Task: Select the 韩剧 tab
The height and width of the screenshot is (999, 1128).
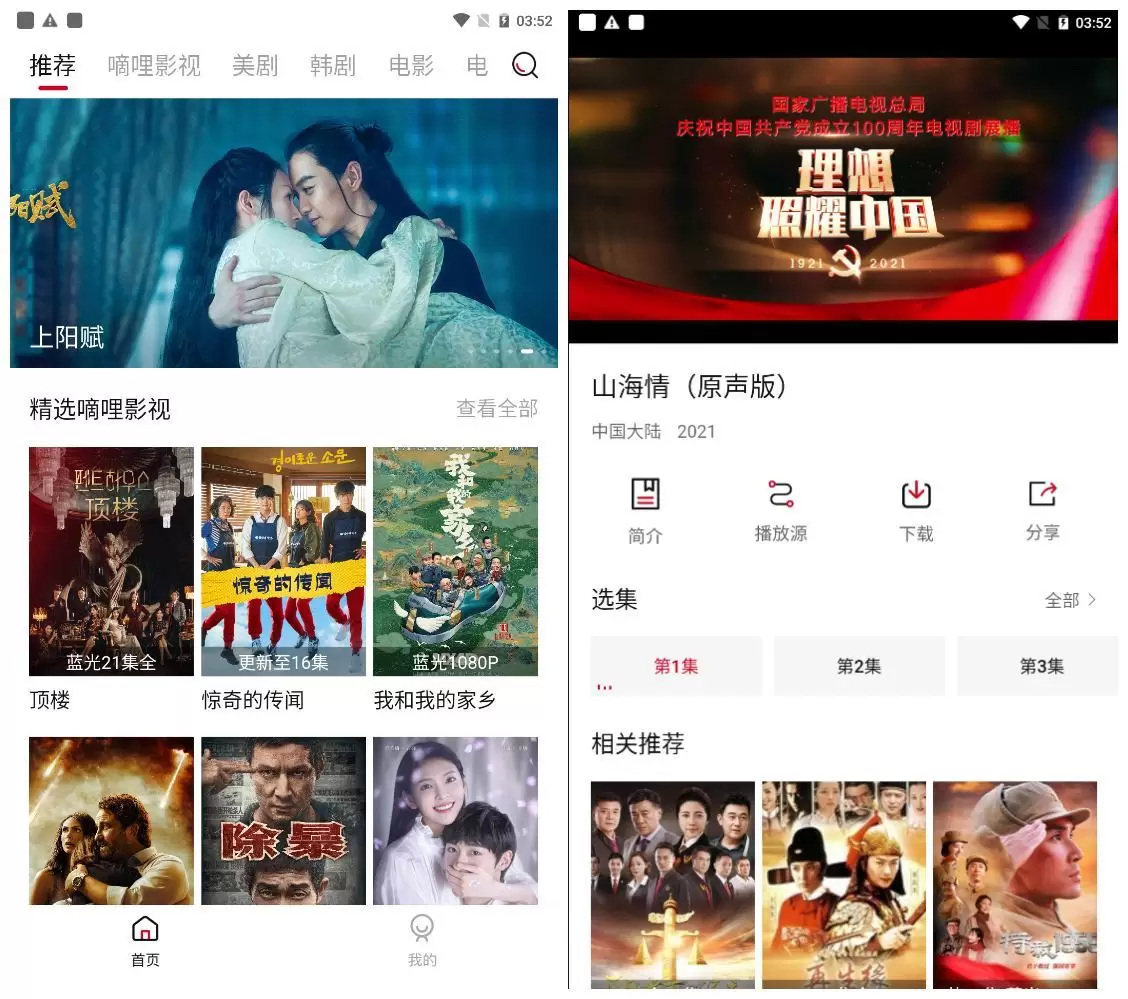Action: pos(333,66)
